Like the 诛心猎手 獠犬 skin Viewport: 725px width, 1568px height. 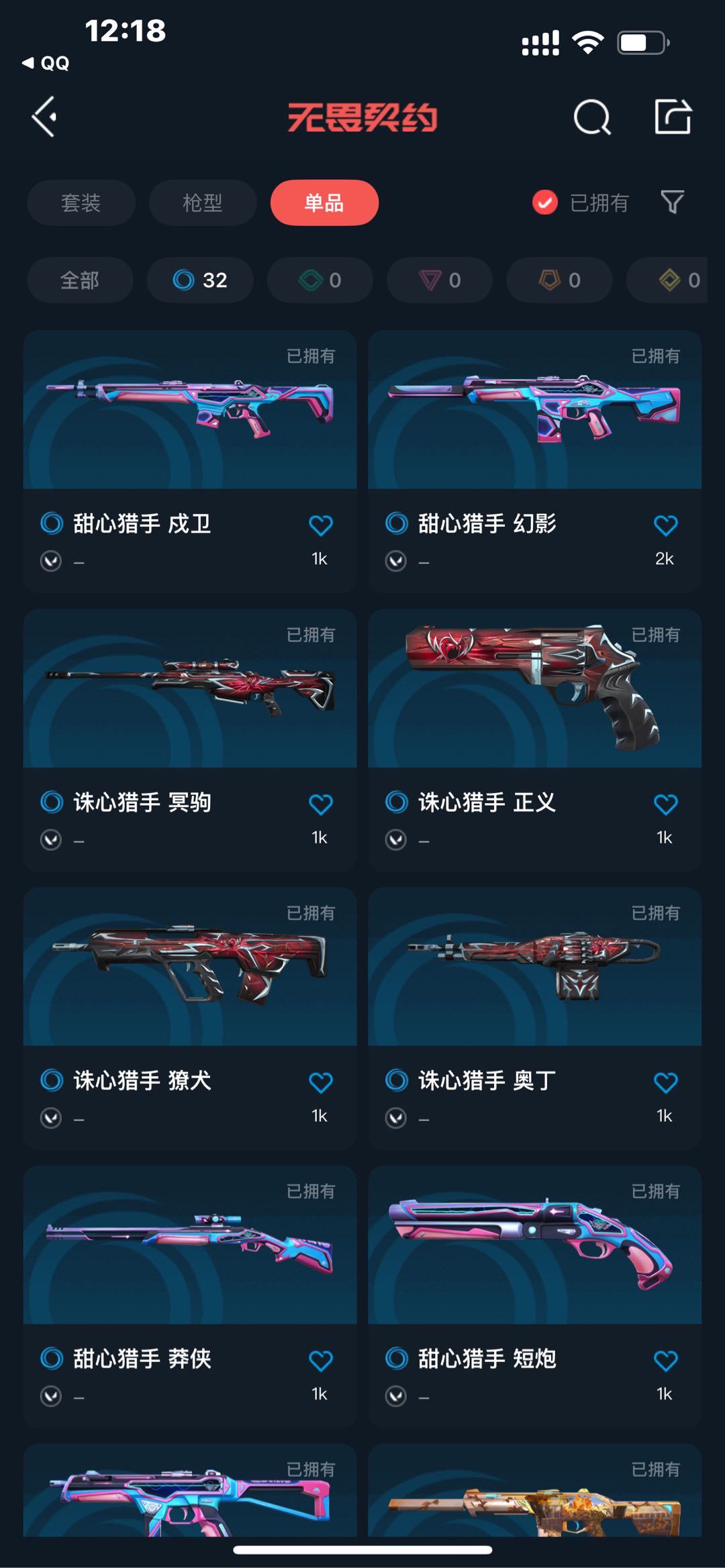pos(320,1082)
